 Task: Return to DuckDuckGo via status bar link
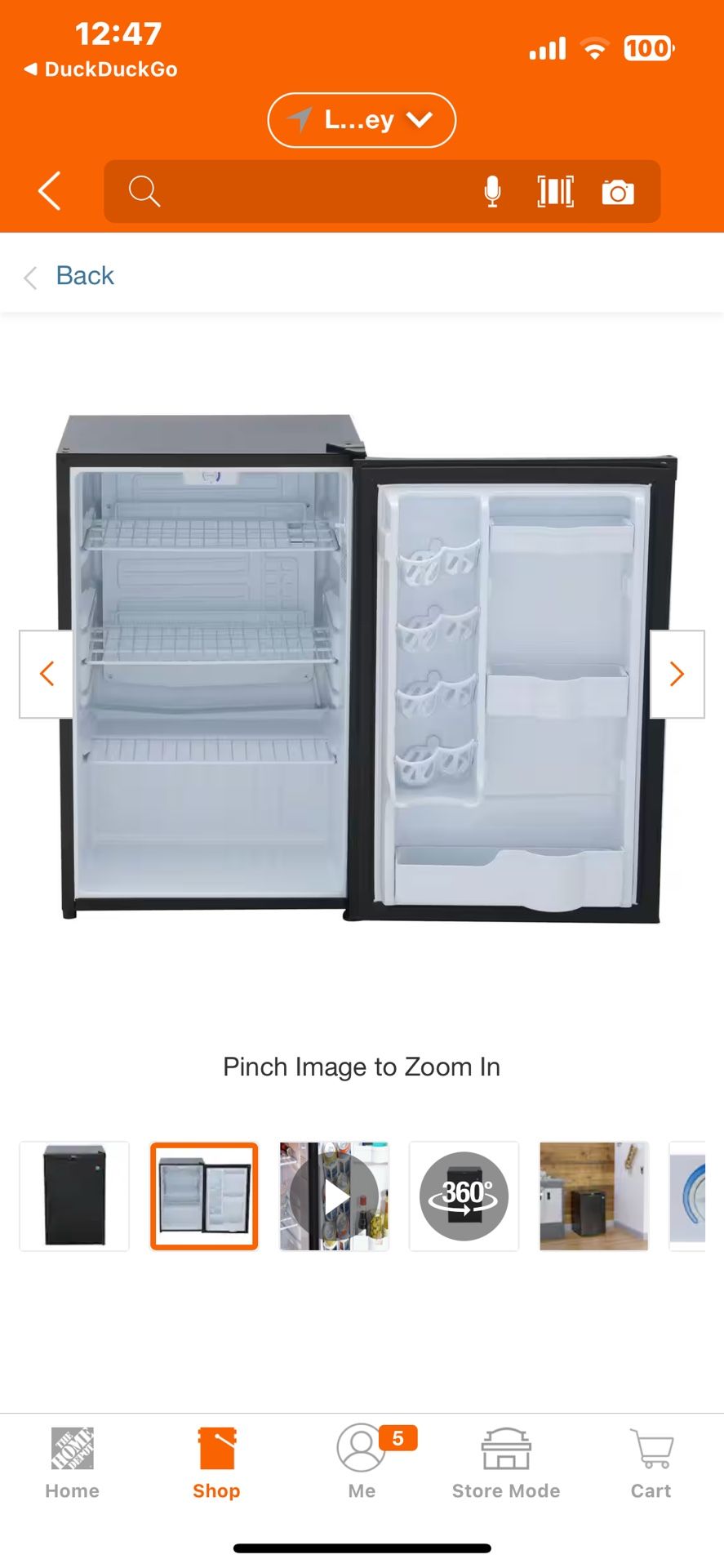[98, 69]
